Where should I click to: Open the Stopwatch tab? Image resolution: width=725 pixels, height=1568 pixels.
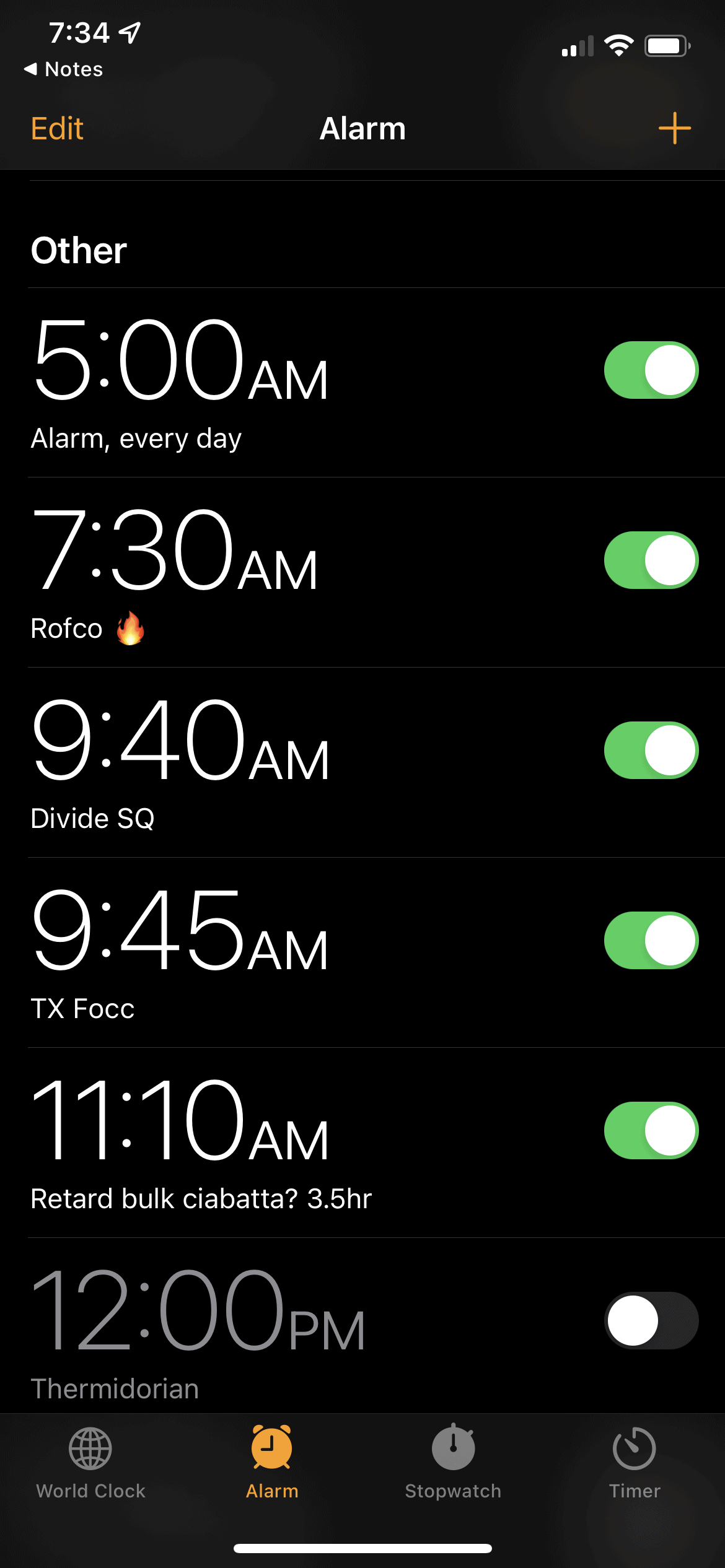453,1463
